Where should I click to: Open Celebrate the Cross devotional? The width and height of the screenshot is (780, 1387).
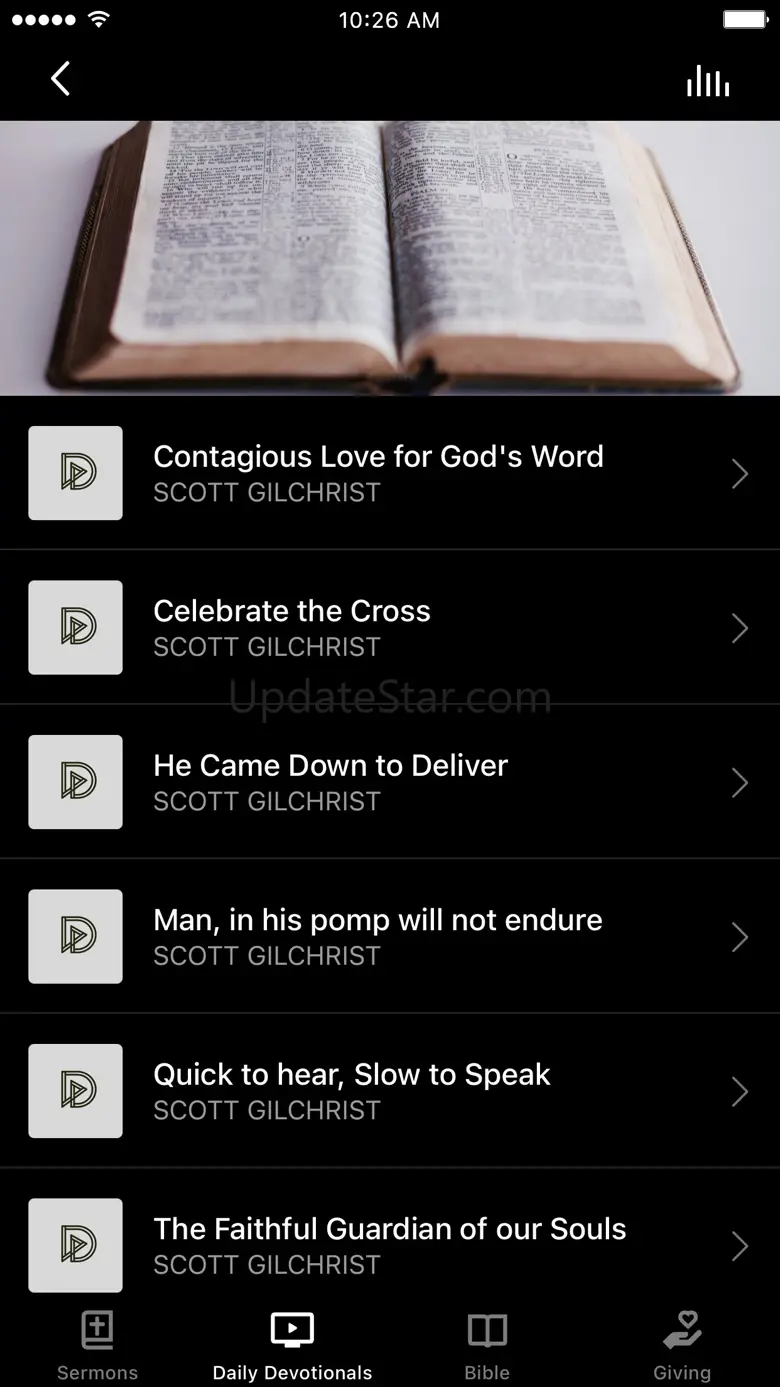(389, 627)
